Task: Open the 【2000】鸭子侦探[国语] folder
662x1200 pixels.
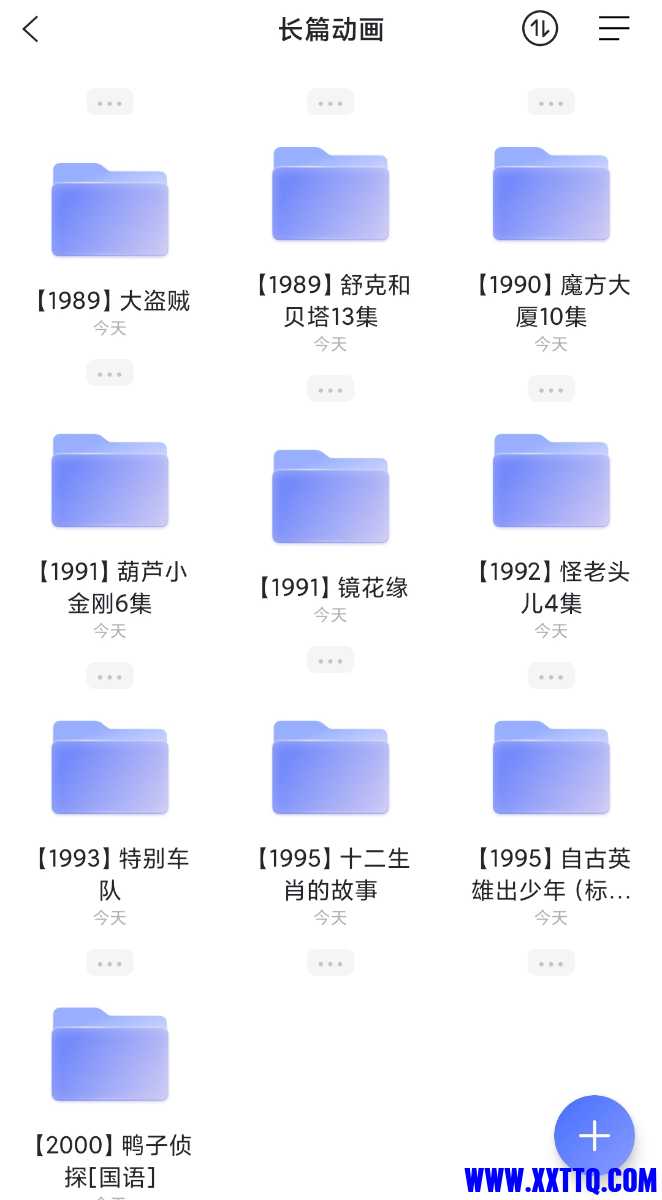Action: (110, 1055)
